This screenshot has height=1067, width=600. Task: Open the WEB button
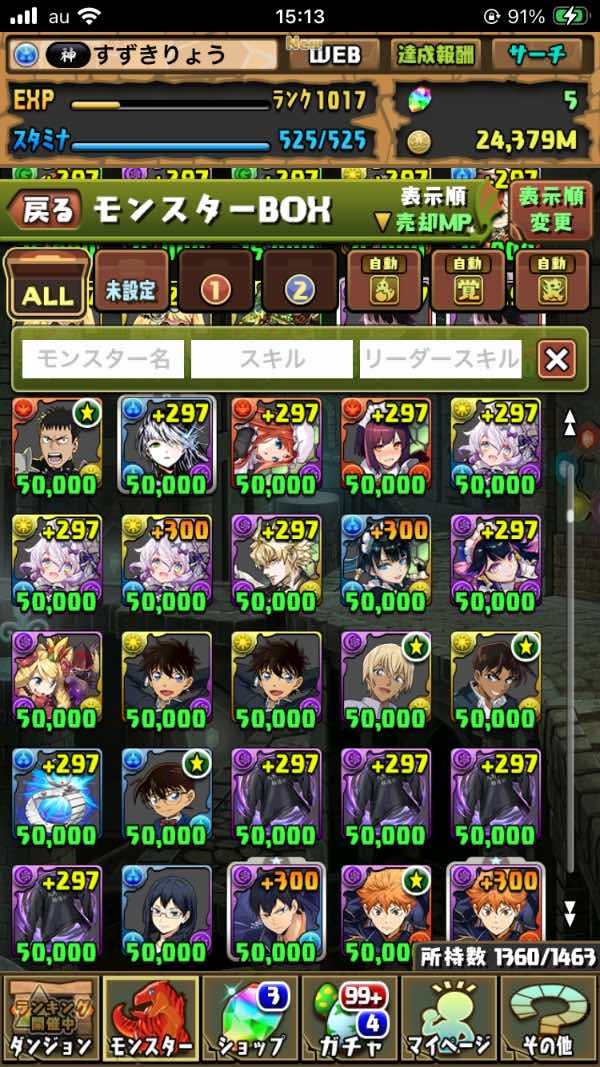click(x=334, y=56)
